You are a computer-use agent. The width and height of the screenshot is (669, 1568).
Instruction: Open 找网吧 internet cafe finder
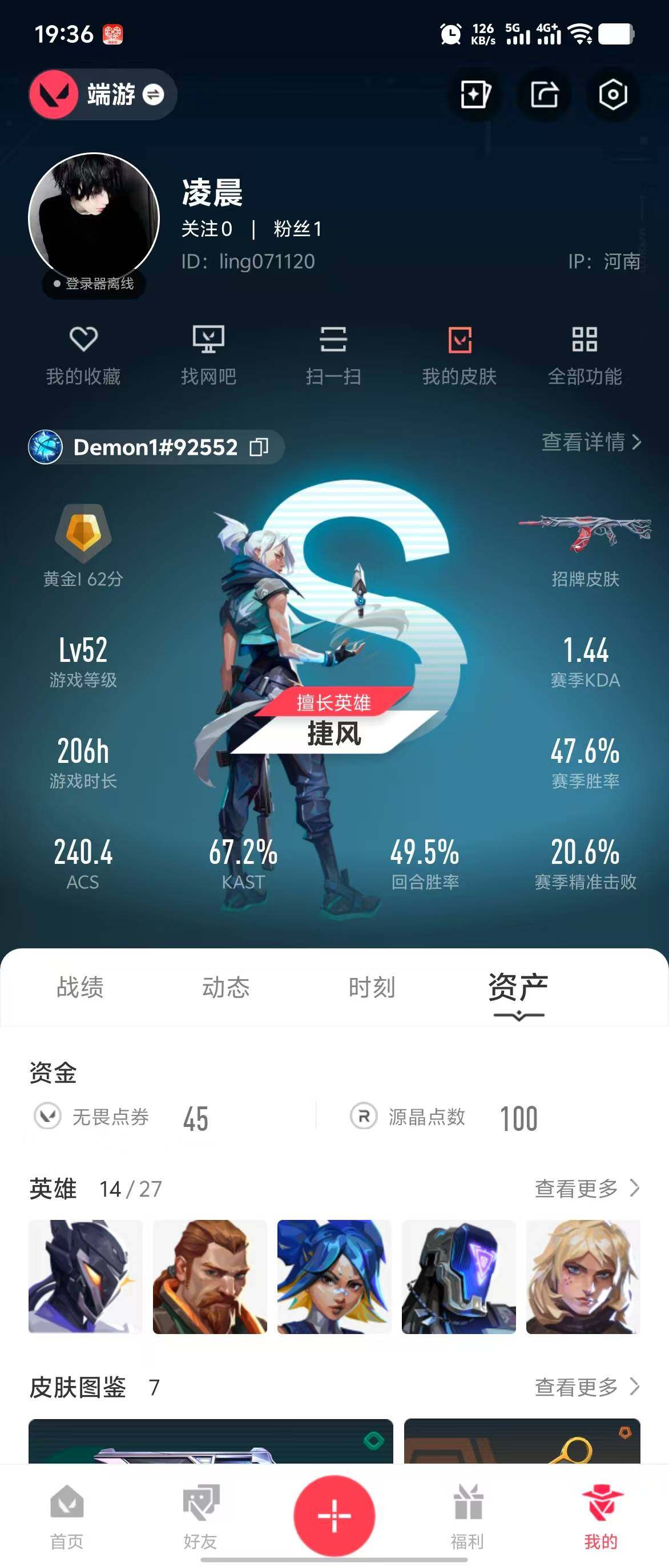209,355
